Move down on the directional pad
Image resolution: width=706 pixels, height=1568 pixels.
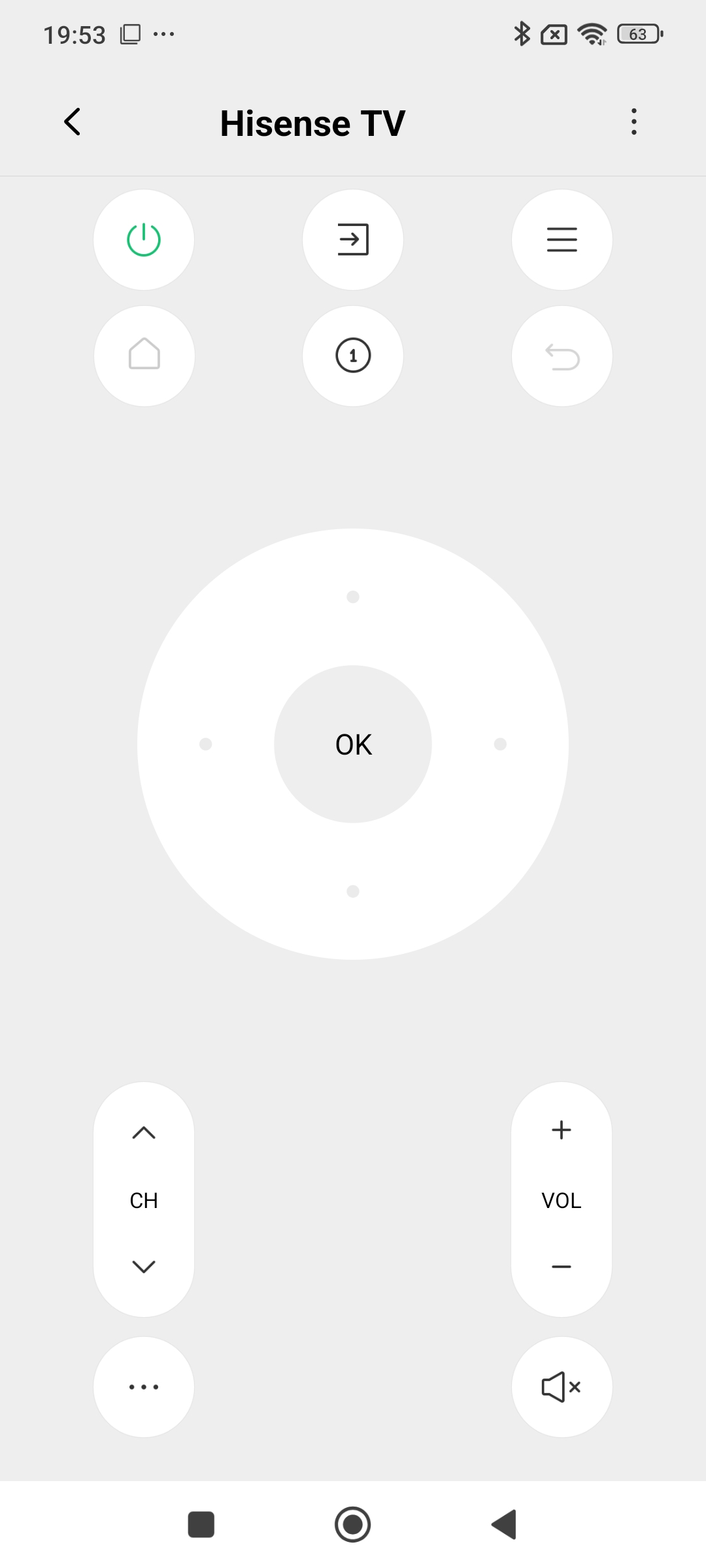pyautogui.click(x=353, y=891)
